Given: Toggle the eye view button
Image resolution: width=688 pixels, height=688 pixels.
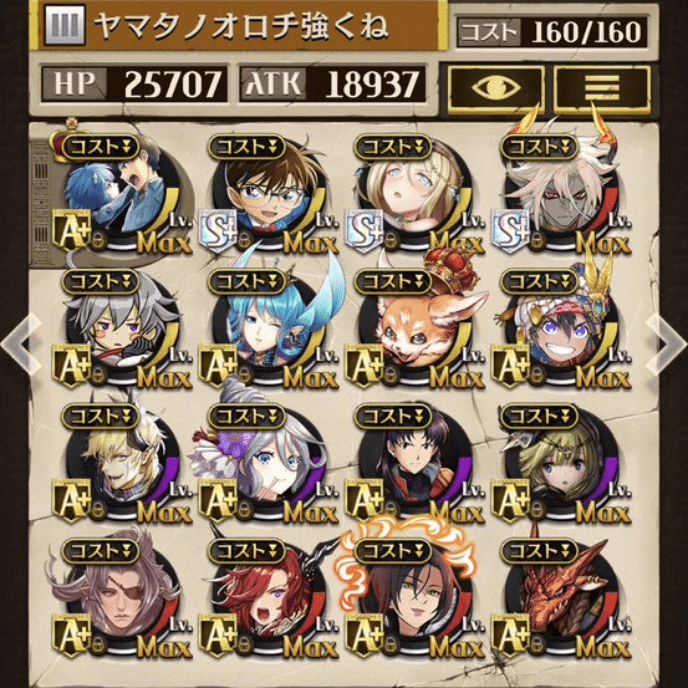Looking at the screenshot, I should [x=495, y=88].
